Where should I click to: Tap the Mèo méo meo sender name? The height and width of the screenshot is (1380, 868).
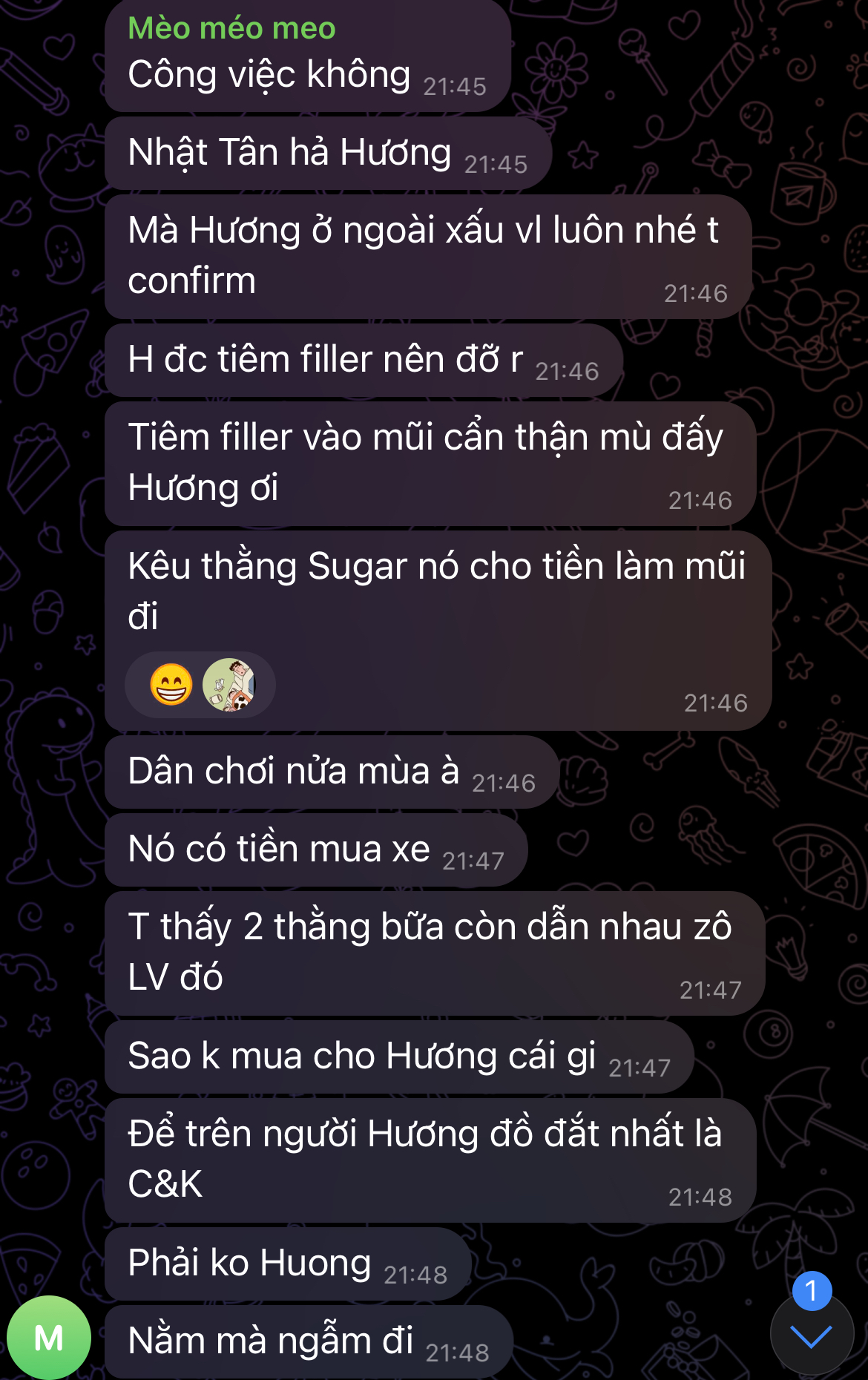231,28
